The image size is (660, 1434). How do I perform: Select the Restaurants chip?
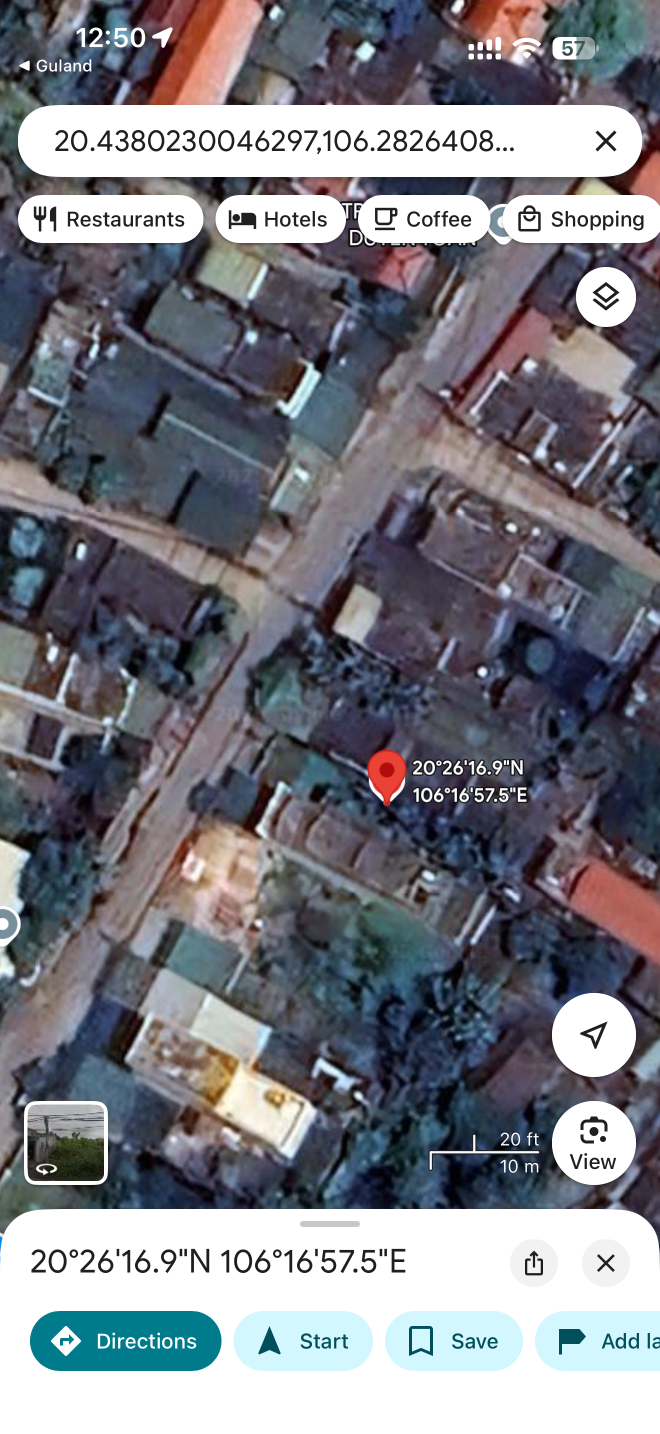pos(110,219)
